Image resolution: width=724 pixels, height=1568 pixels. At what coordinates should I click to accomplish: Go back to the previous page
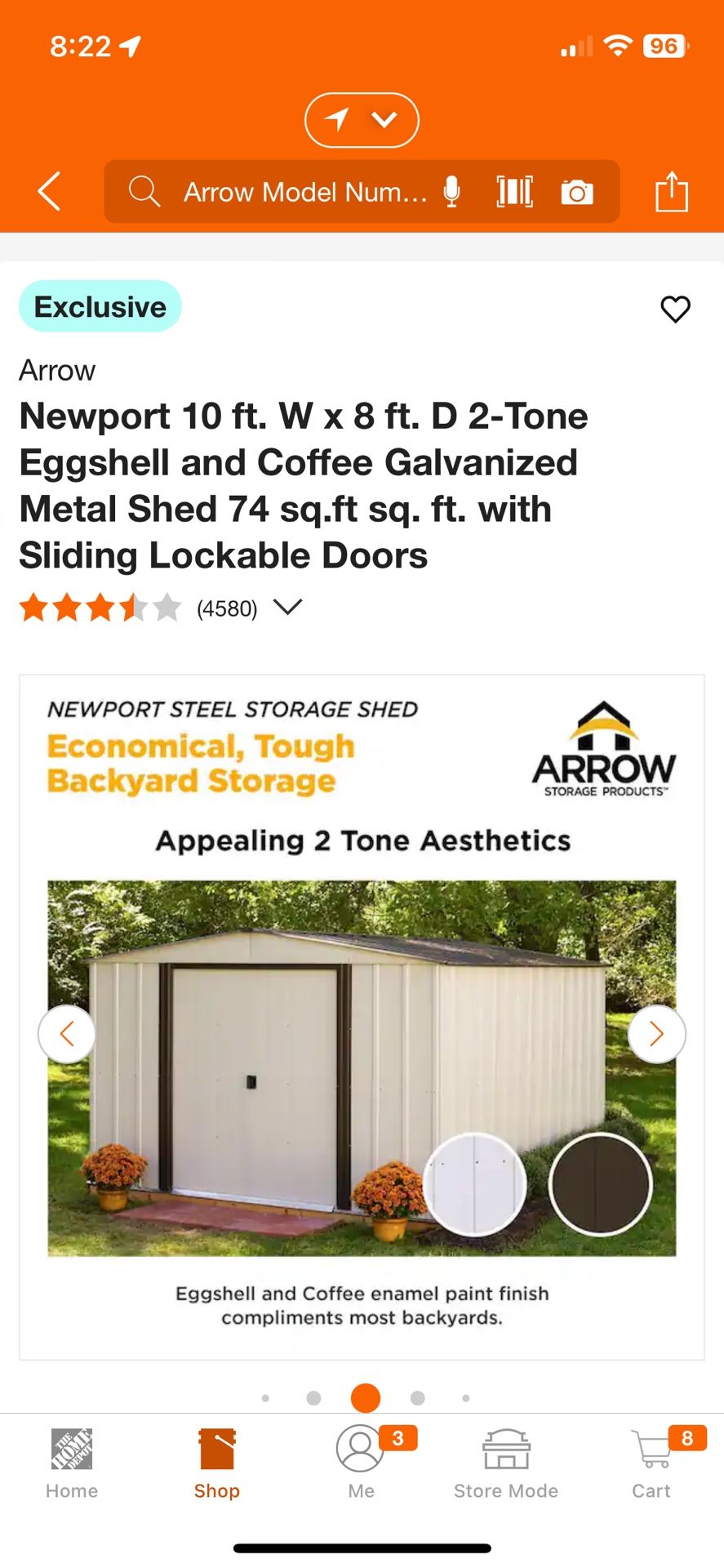point(50,191)
